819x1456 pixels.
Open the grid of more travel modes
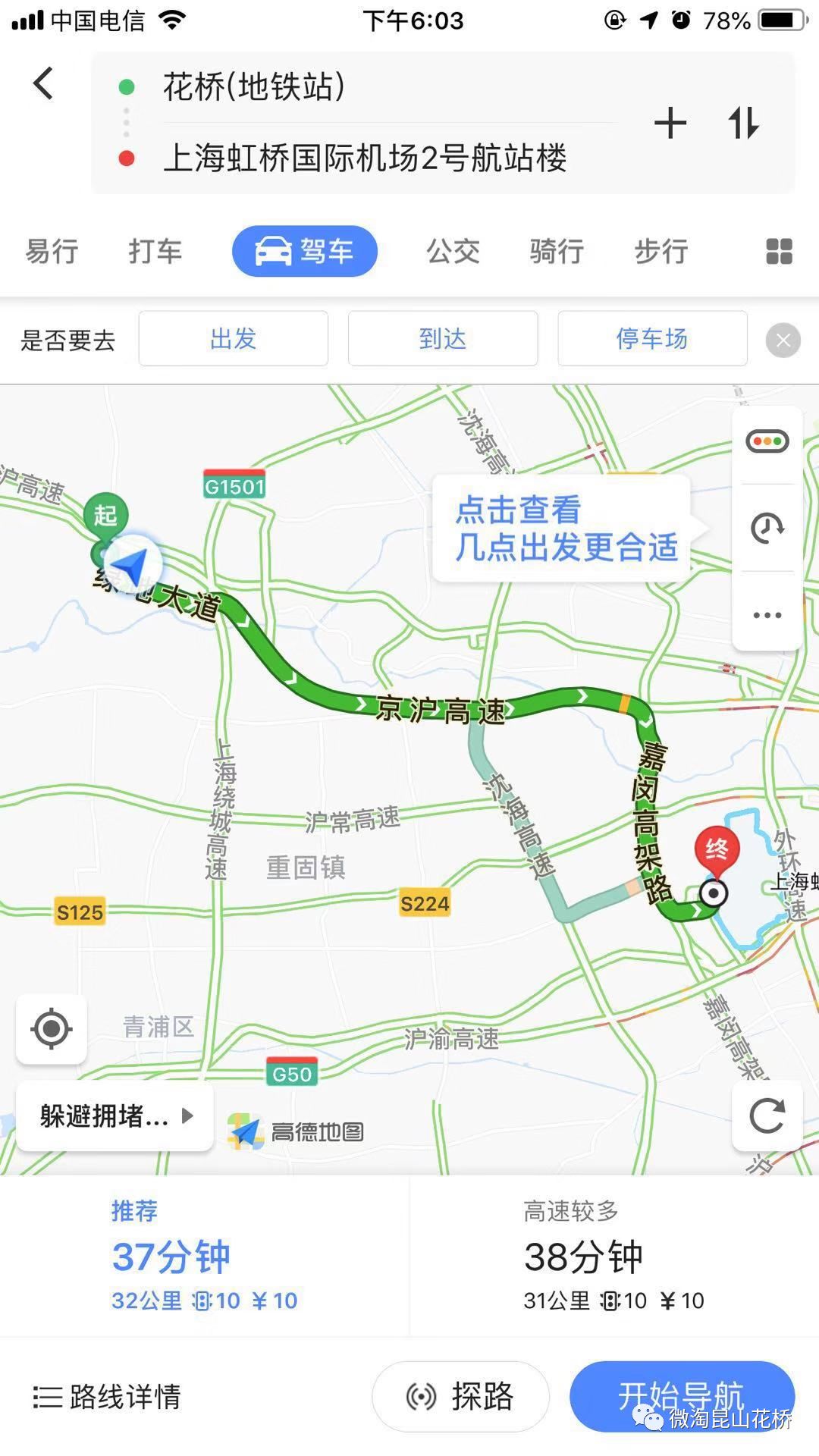click(x=779, y=251)
